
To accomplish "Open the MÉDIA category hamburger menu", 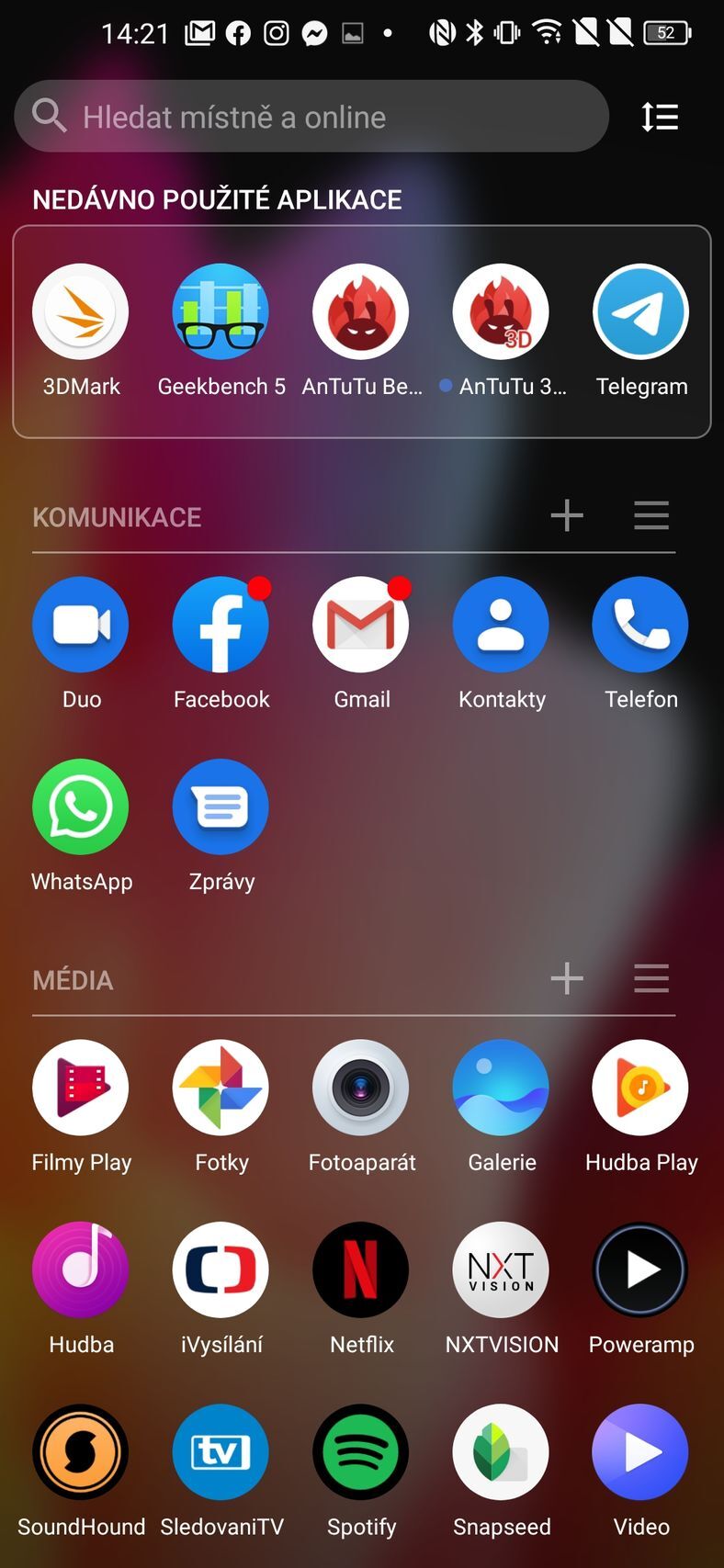I will pos(651,979).
